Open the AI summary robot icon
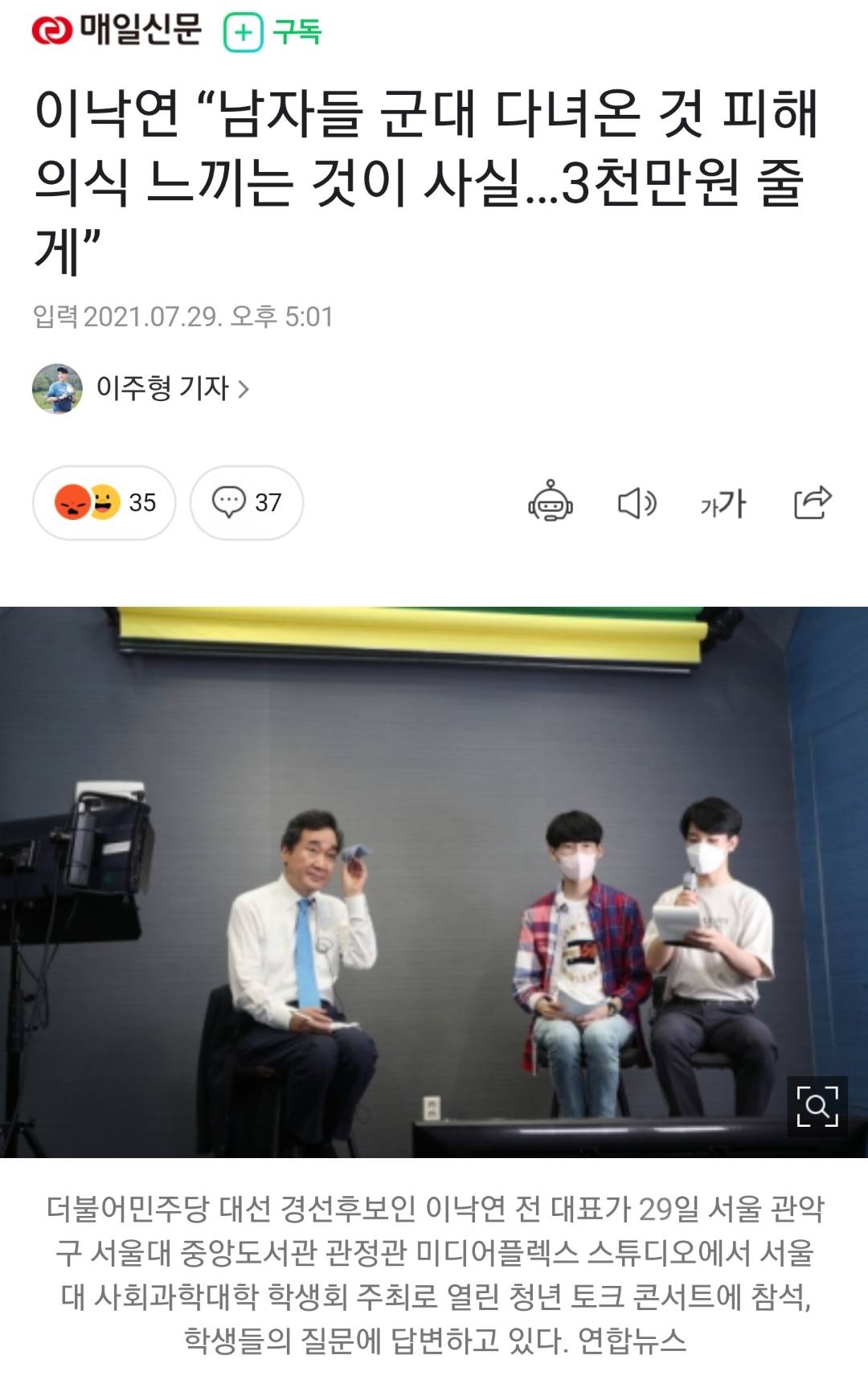868x1388 pixels. [x=550, y=502]
